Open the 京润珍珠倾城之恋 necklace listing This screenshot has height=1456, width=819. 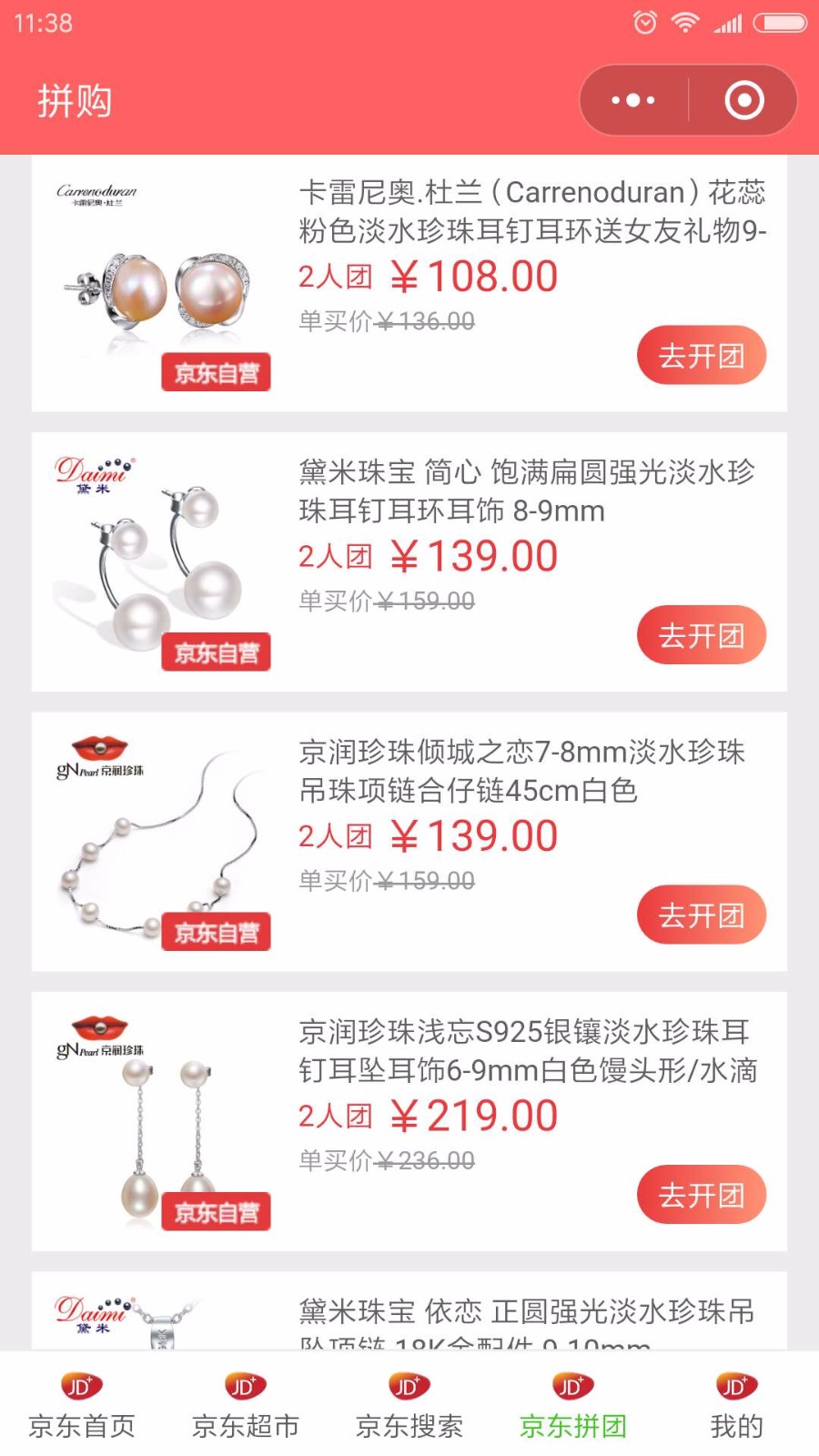pyautogui.click(x=409, y=842)
